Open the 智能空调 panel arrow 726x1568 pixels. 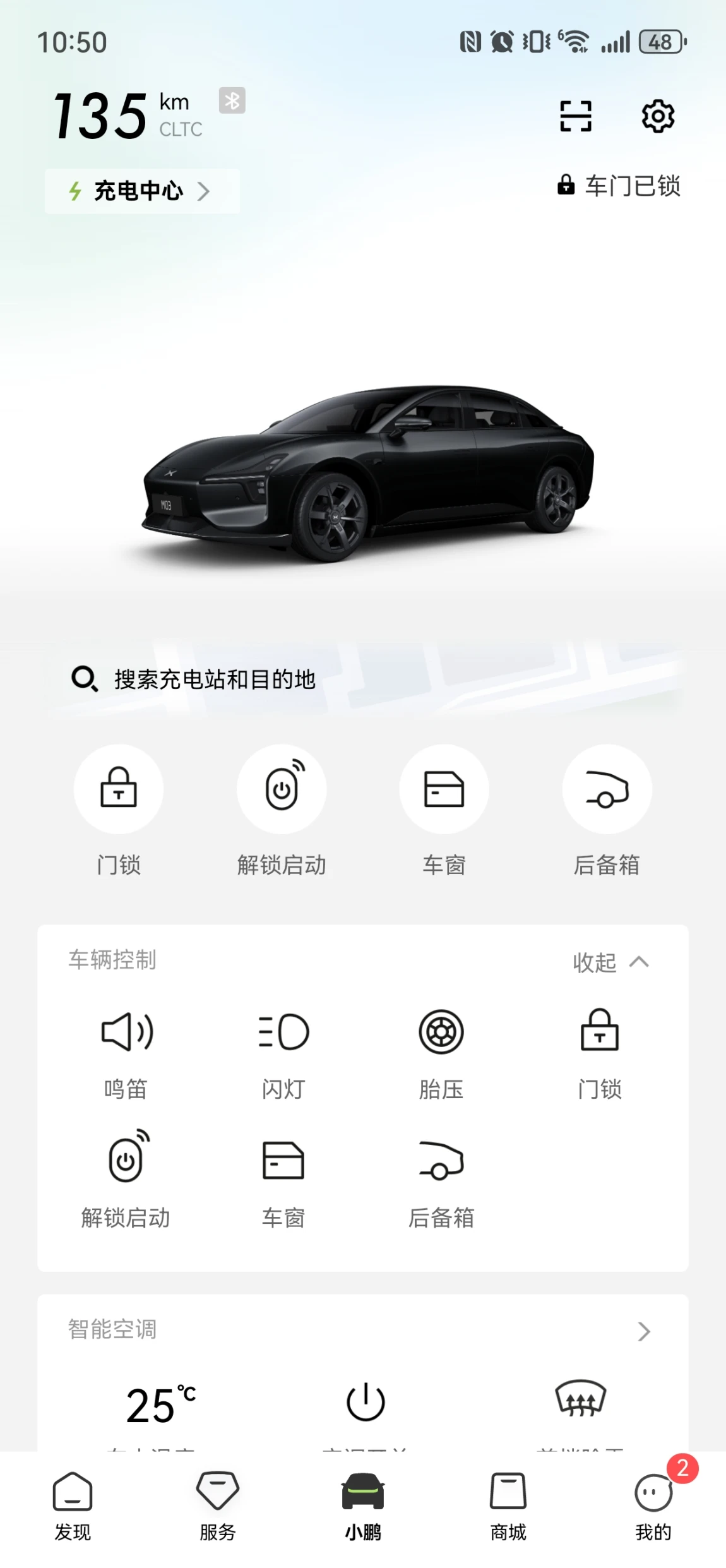click(x=643, y=1331)
